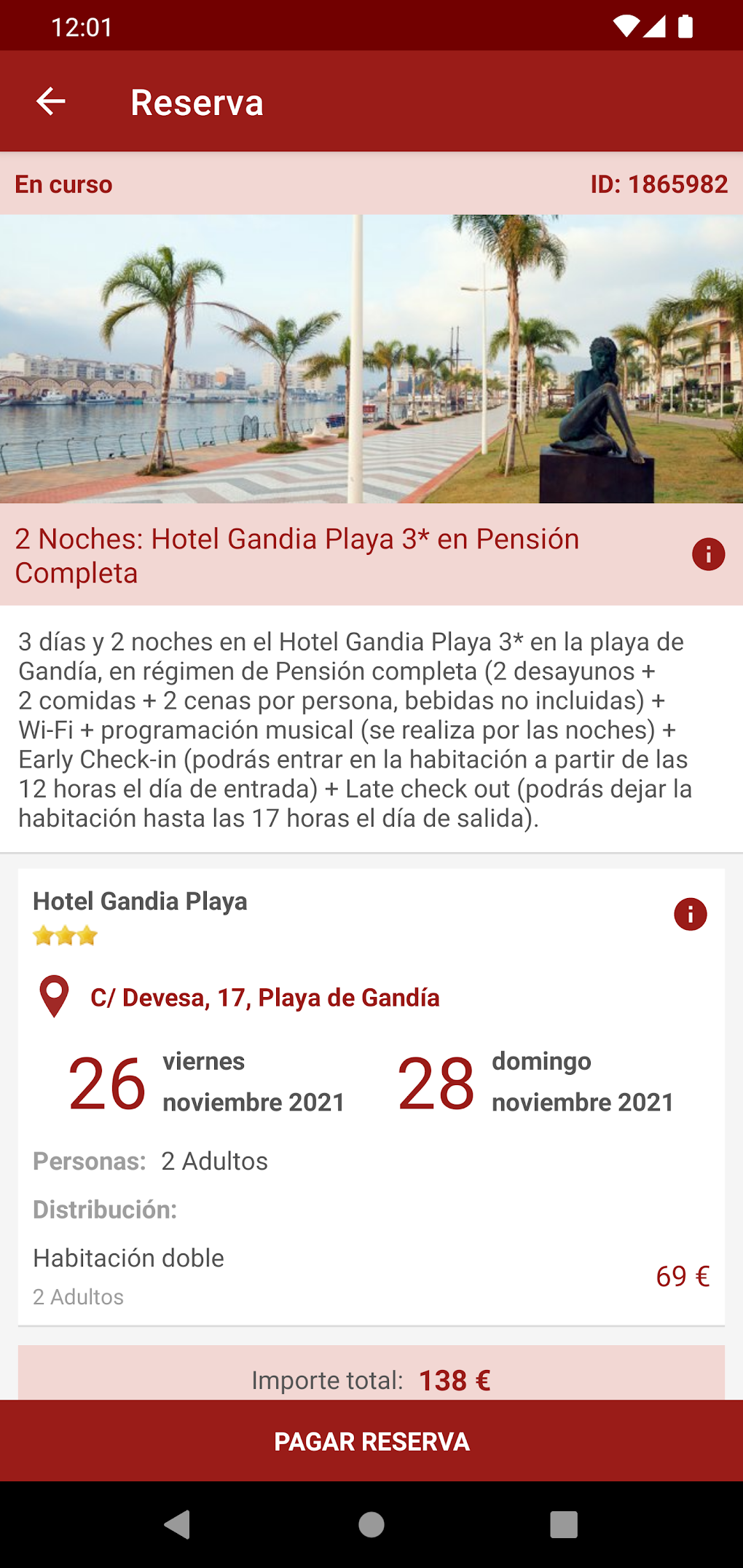Open the system recent apps view
The width and height of the screenshot is (743, 1568).
tap(563, 1524)
